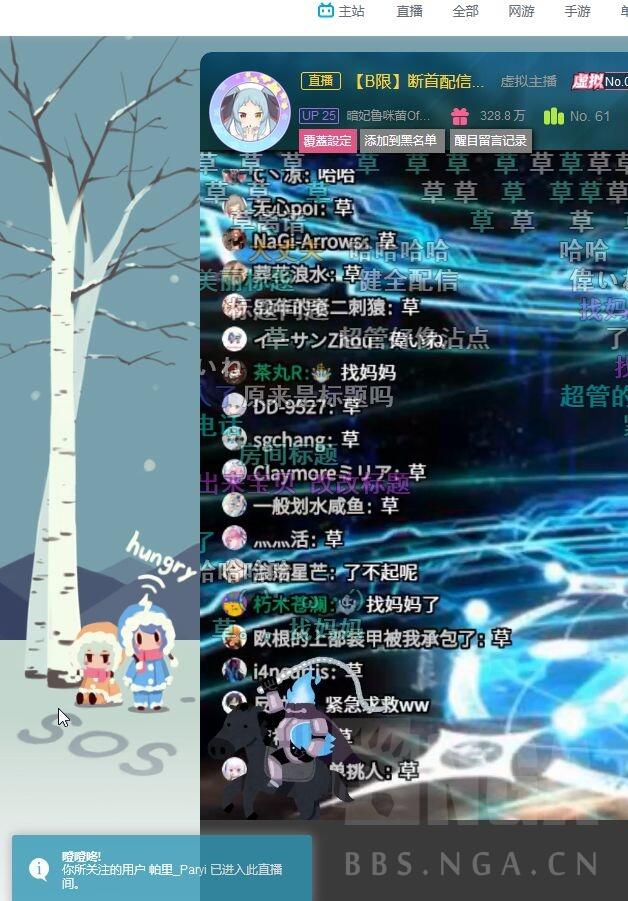The image size is (628, 901).
Task: Tap chat username 茶丸R
Action: 277,372
